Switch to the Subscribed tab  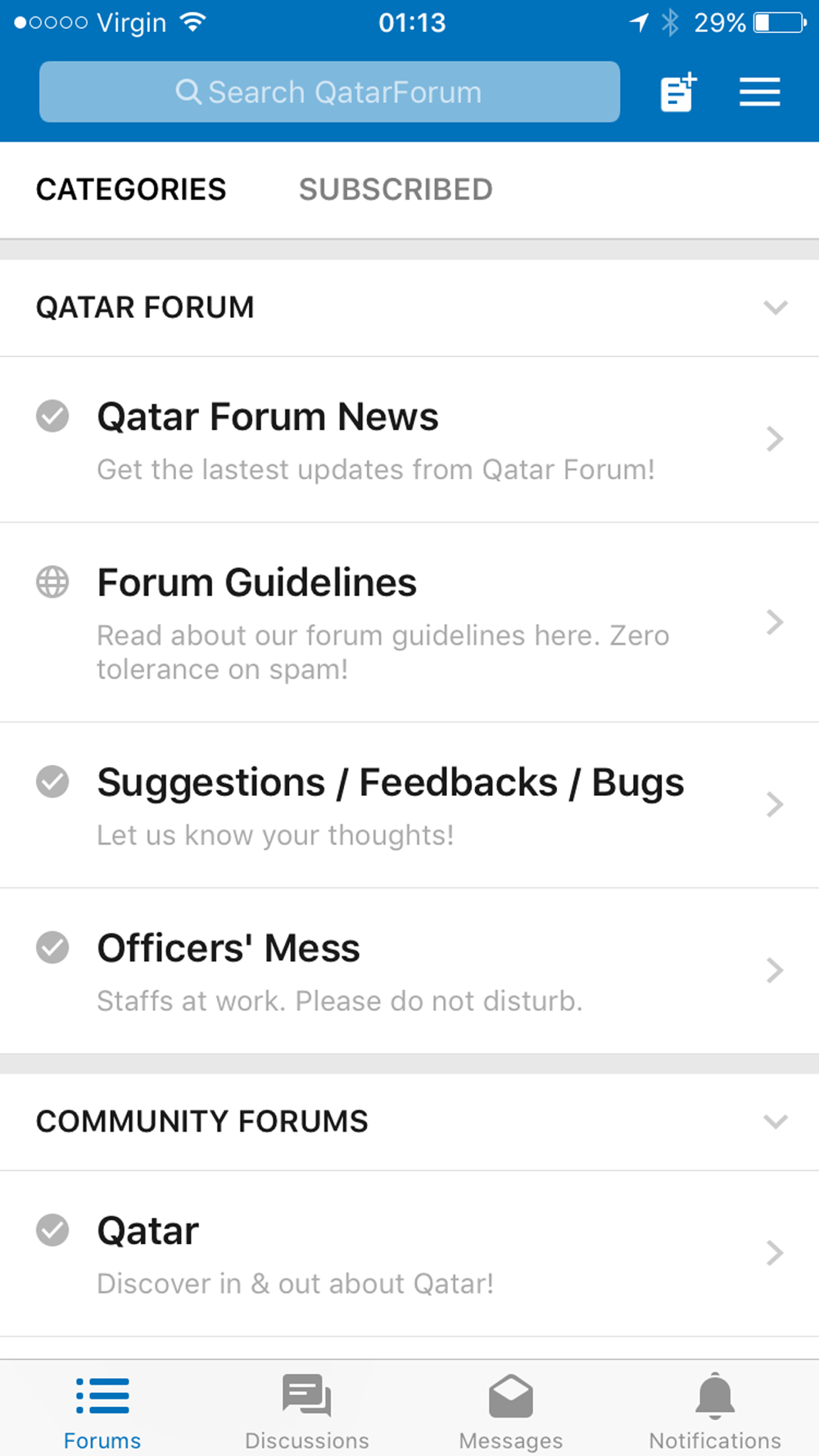click(x=396, y=189)
